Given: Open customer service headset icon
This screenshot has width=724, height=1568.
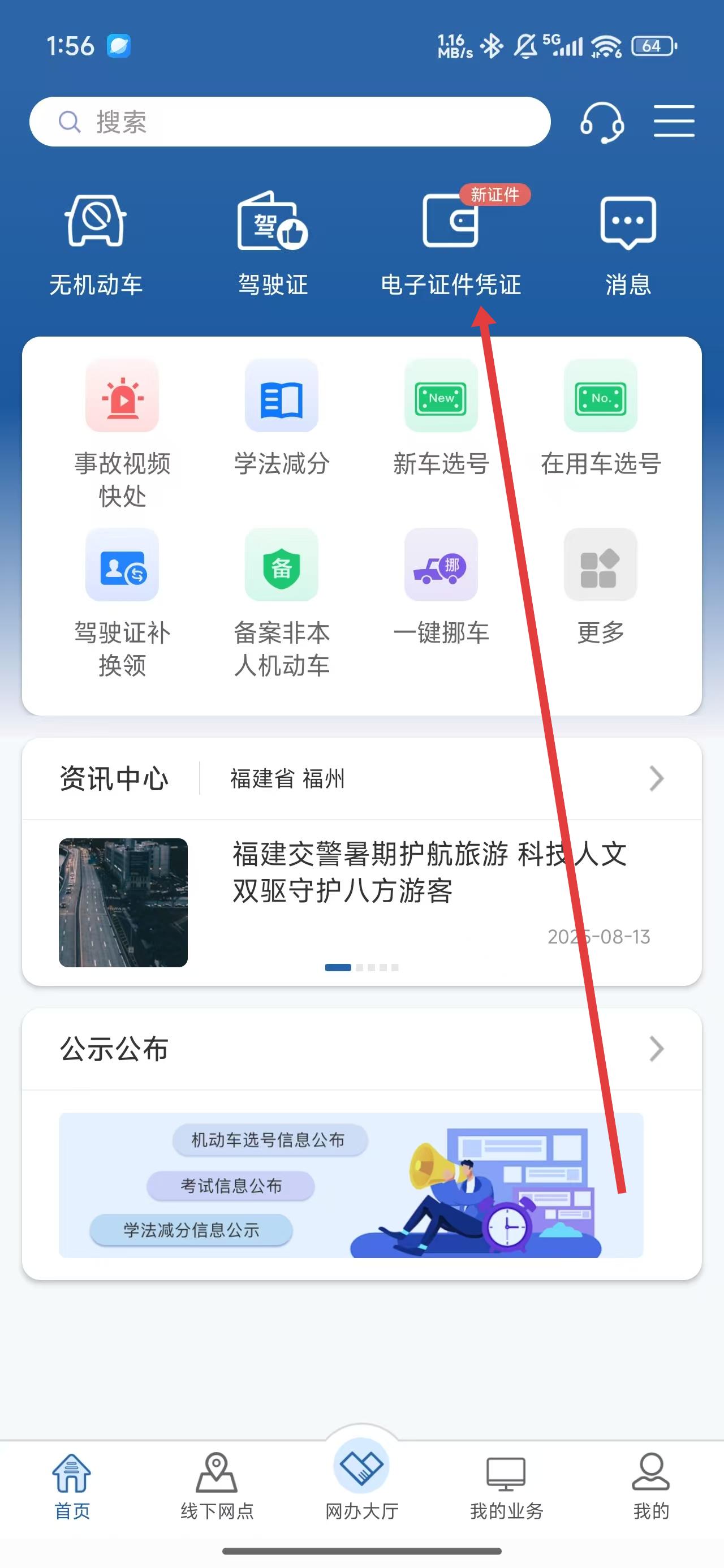Looking at the screenshot, I should 602,122.
